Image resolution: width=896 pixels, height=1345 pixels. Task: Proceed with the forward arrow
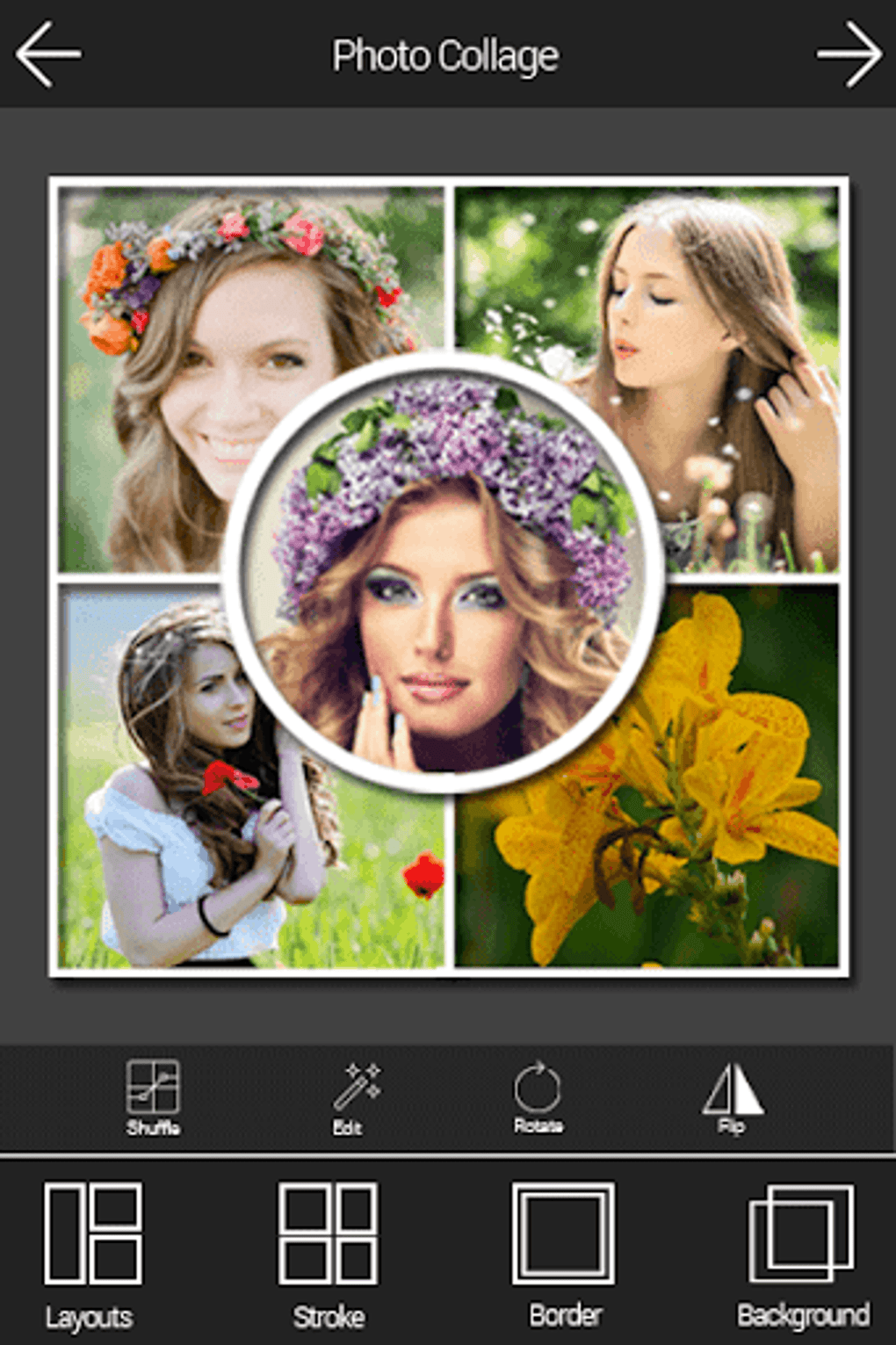[x=849, y=54]
